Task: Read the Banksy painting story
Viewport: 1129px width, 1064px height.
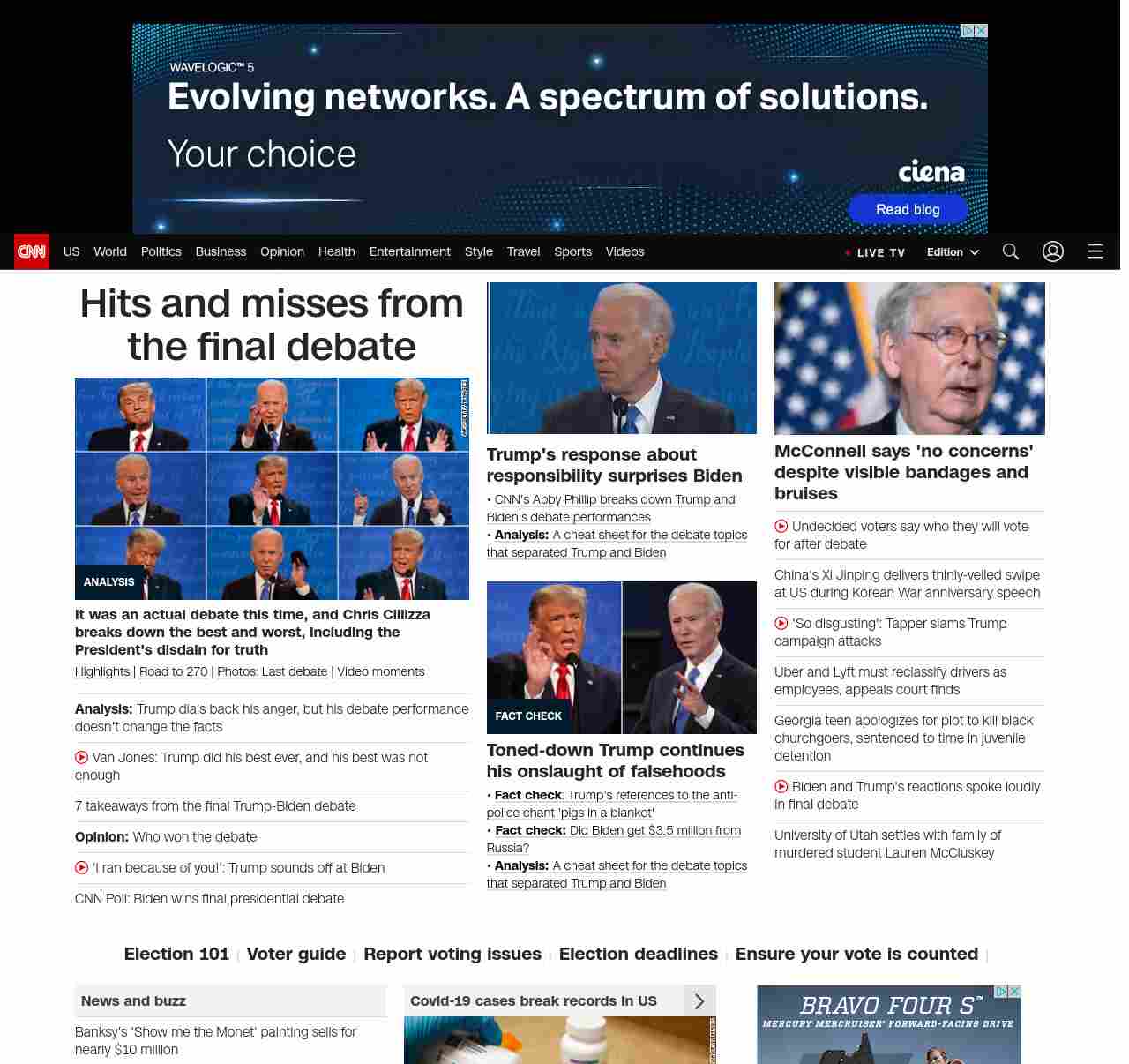Action: (215, 1040)
